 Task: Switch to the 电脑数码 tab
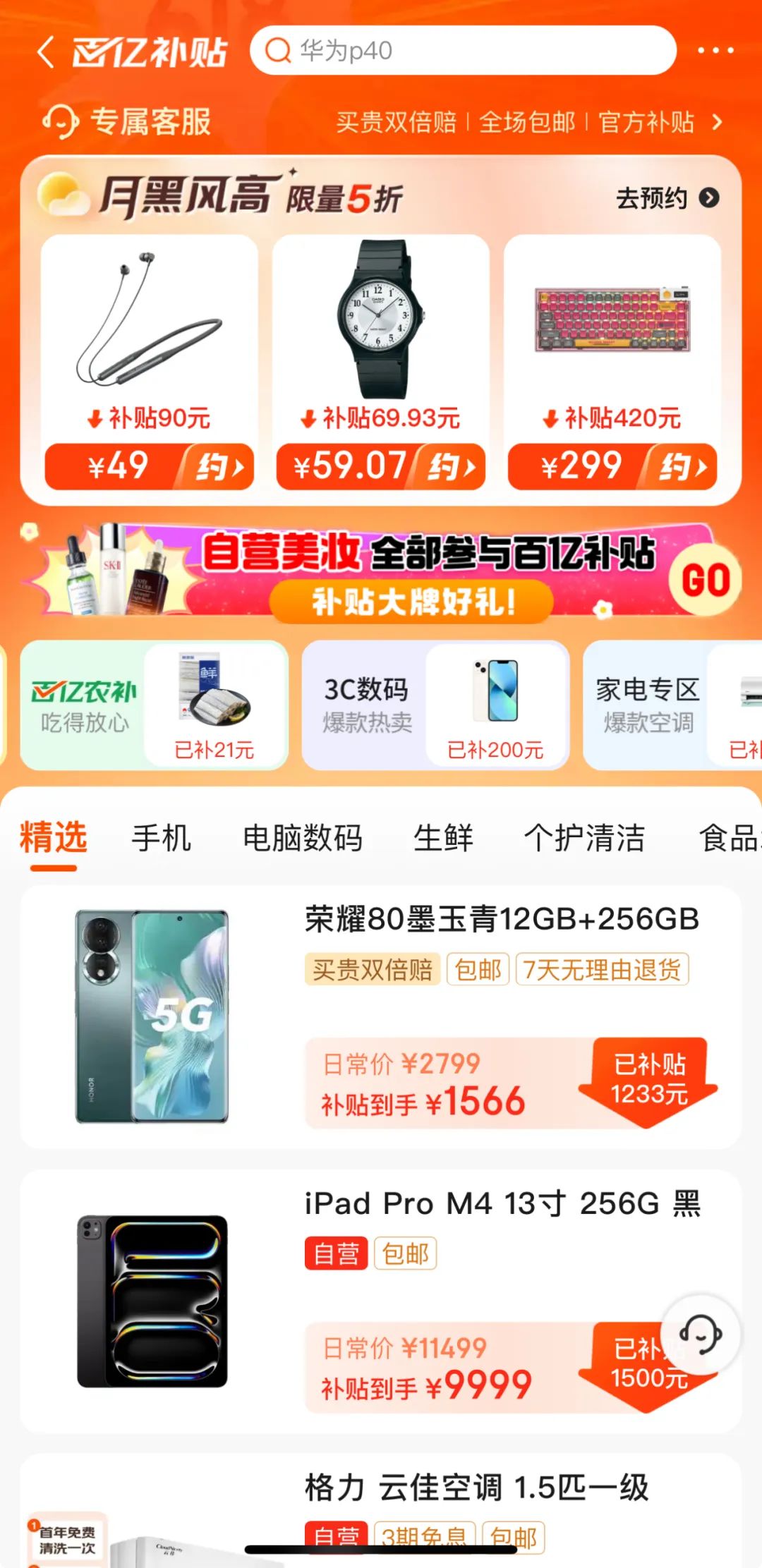click(x=302, y=839)
